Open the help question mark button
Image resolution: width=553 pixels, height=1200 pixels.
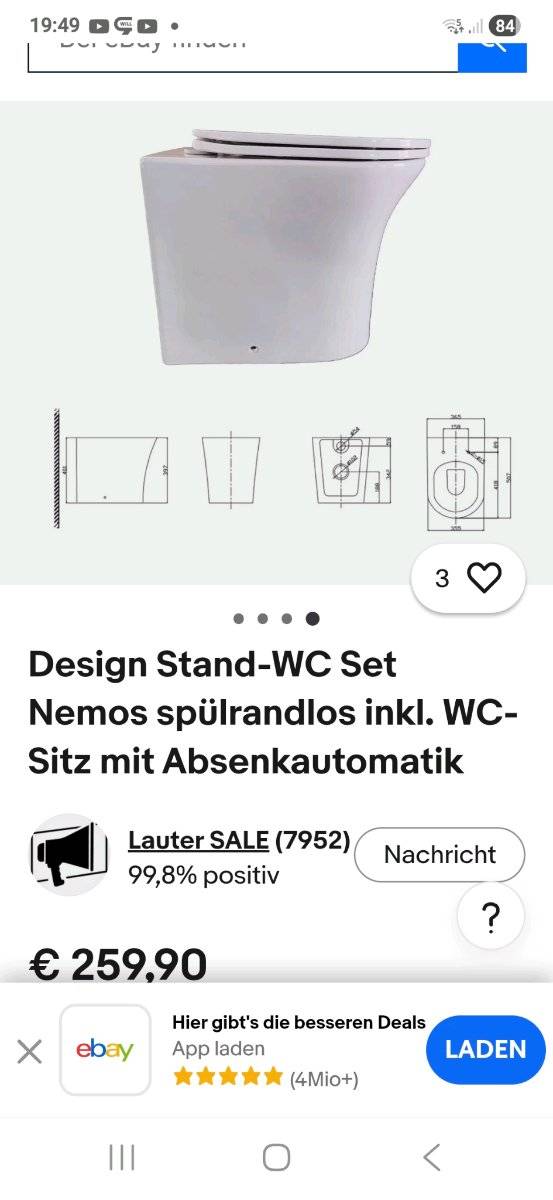click(490, 916)
